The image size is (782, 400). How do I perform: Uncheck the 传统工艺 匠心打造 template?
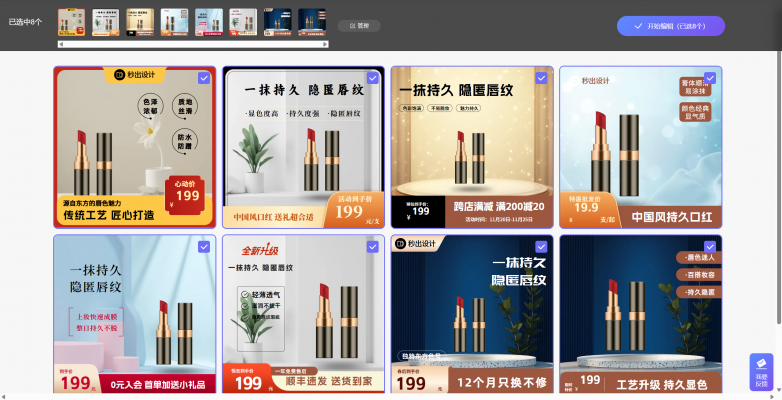204,78
